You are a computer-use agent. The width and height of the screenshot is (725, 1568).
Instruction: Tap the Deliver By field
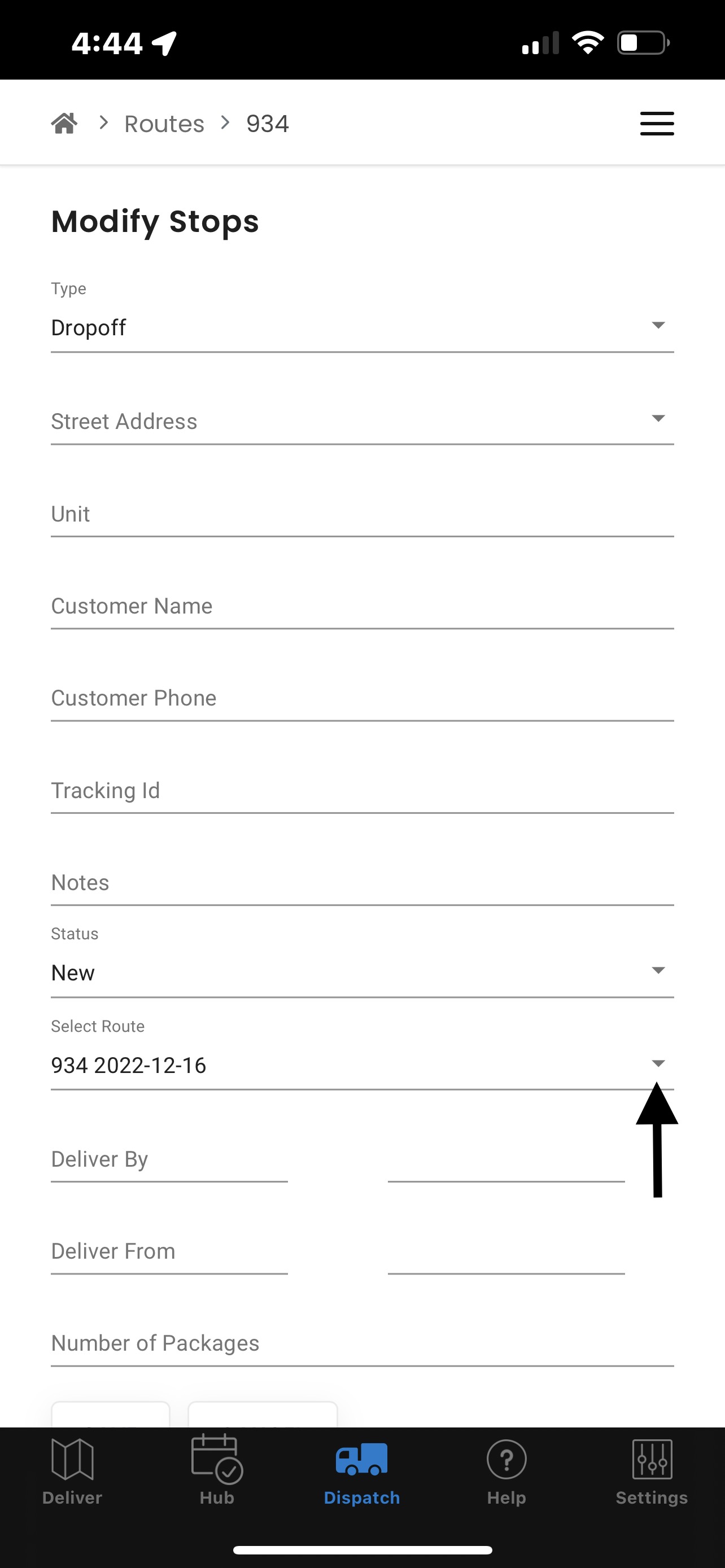[x=169, y=1159]
